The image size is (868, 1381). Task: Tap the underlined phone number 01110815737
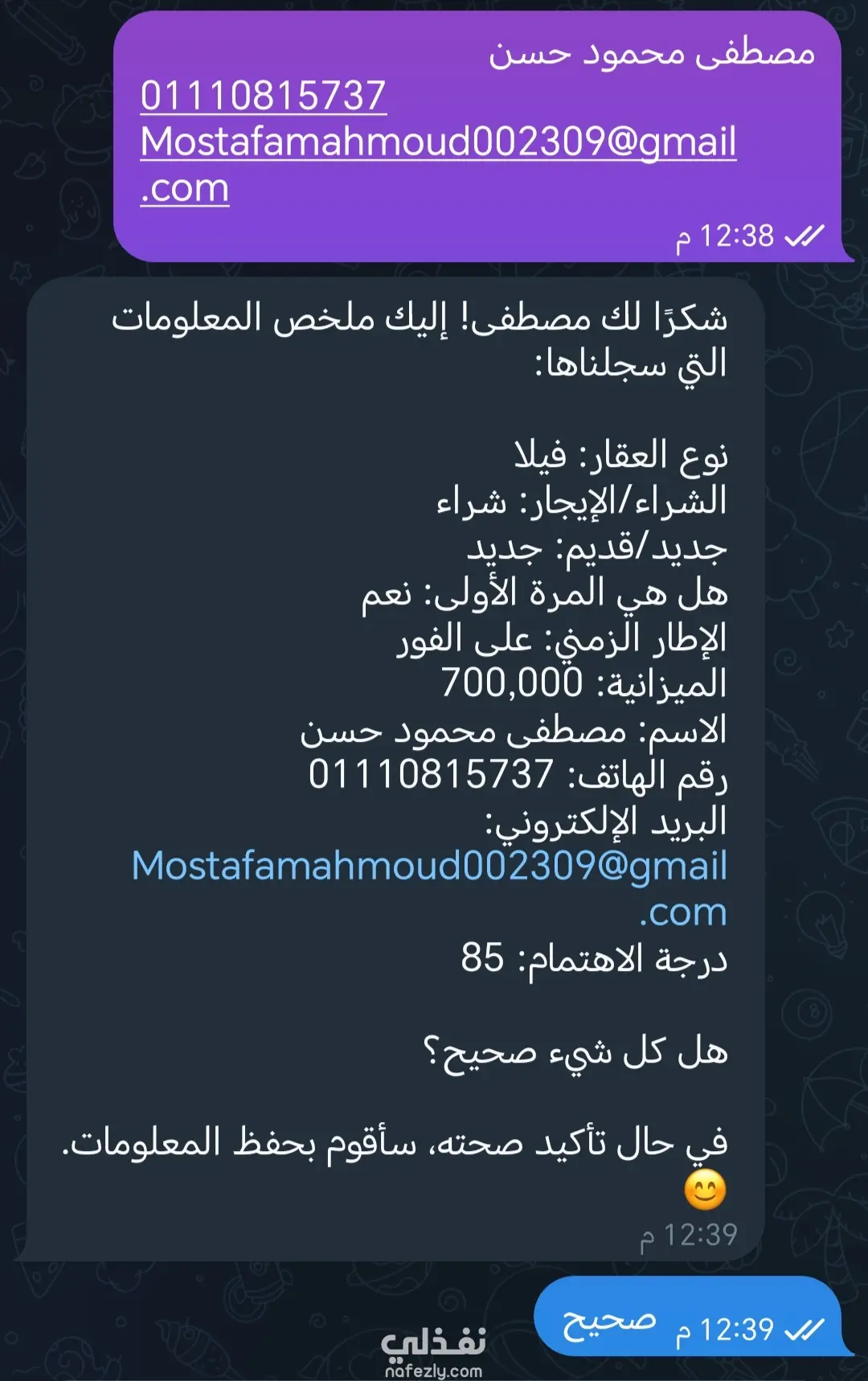[x=263, y=96]
